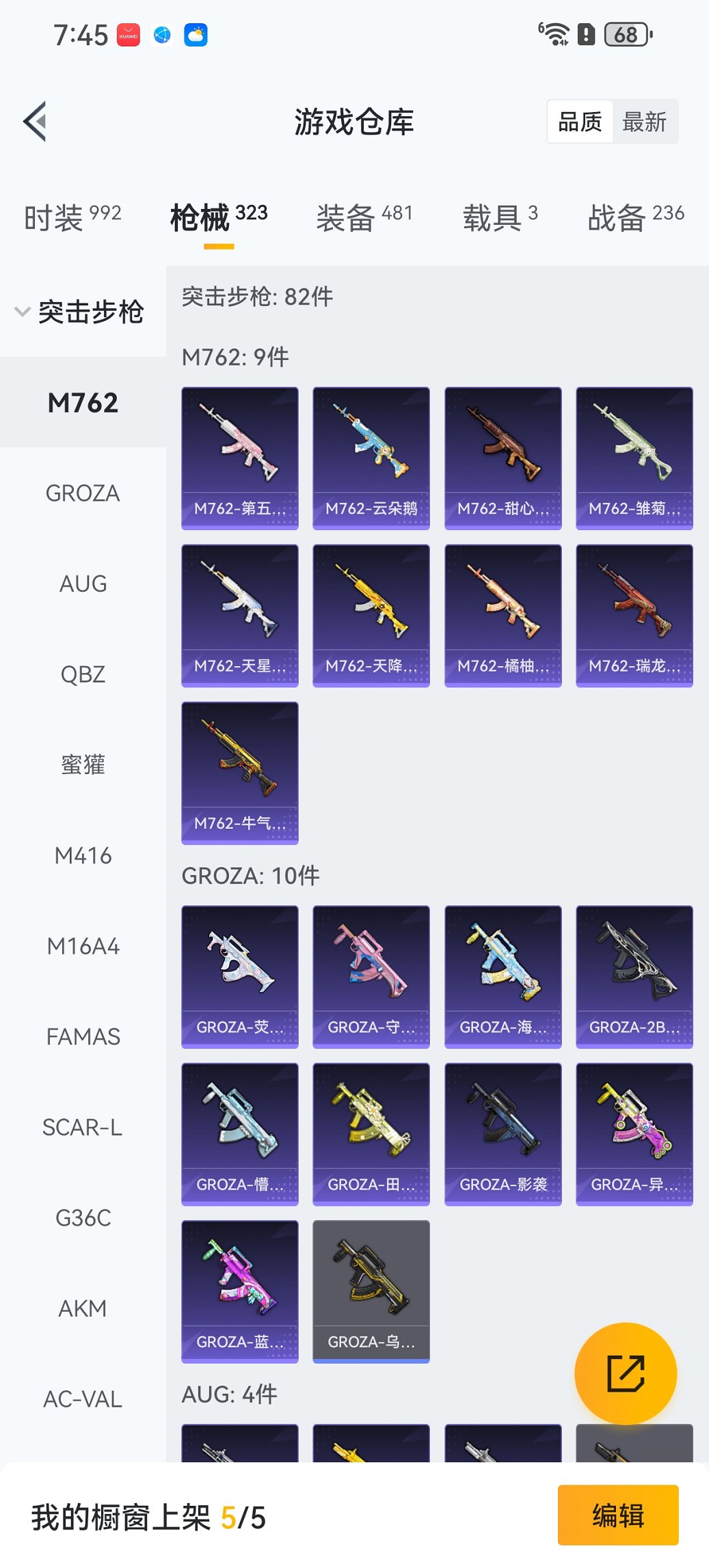Select AUG in the side list
The height and width of the screenshot is (1568, 709).
[83, 584]
